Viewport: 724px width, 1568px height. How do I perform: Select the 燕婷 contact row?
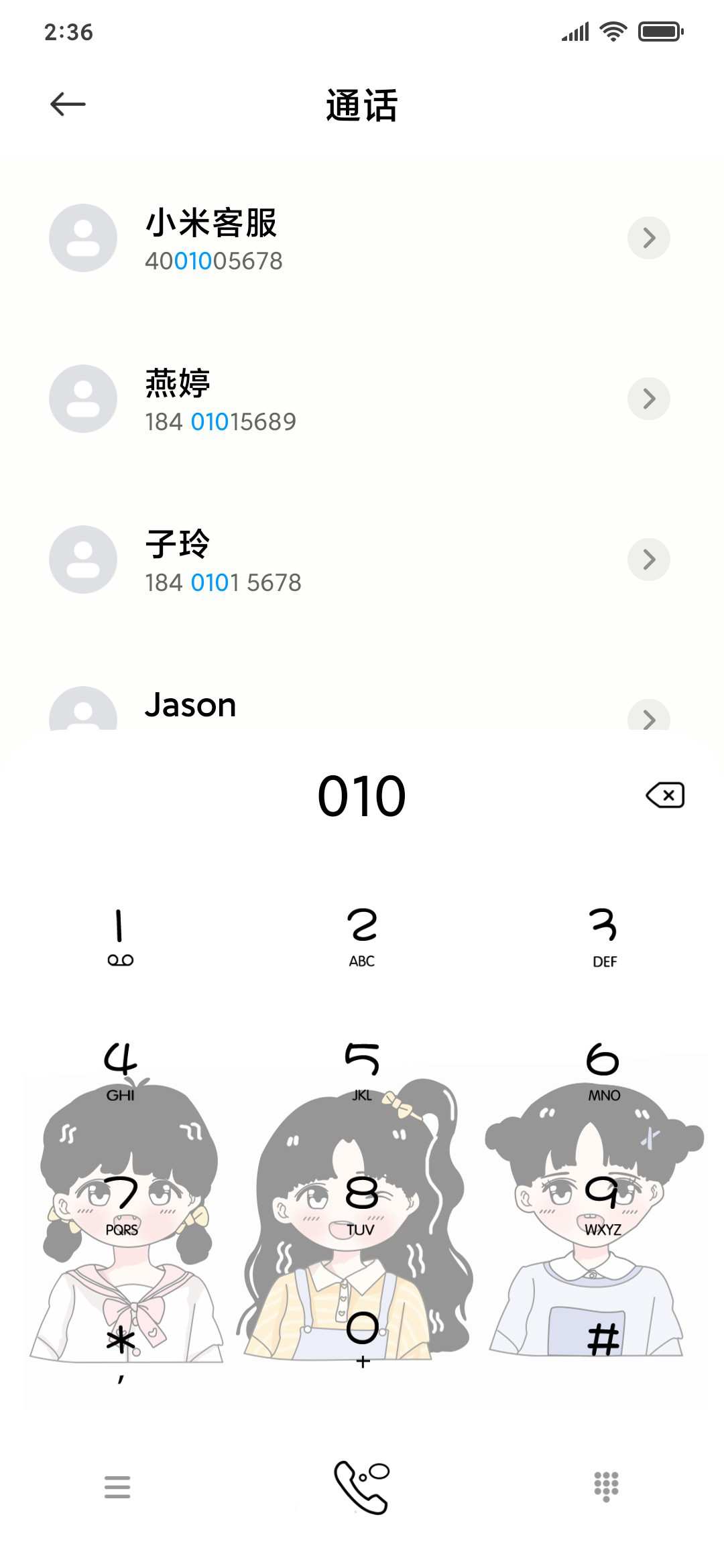click(x=362, y=399)
